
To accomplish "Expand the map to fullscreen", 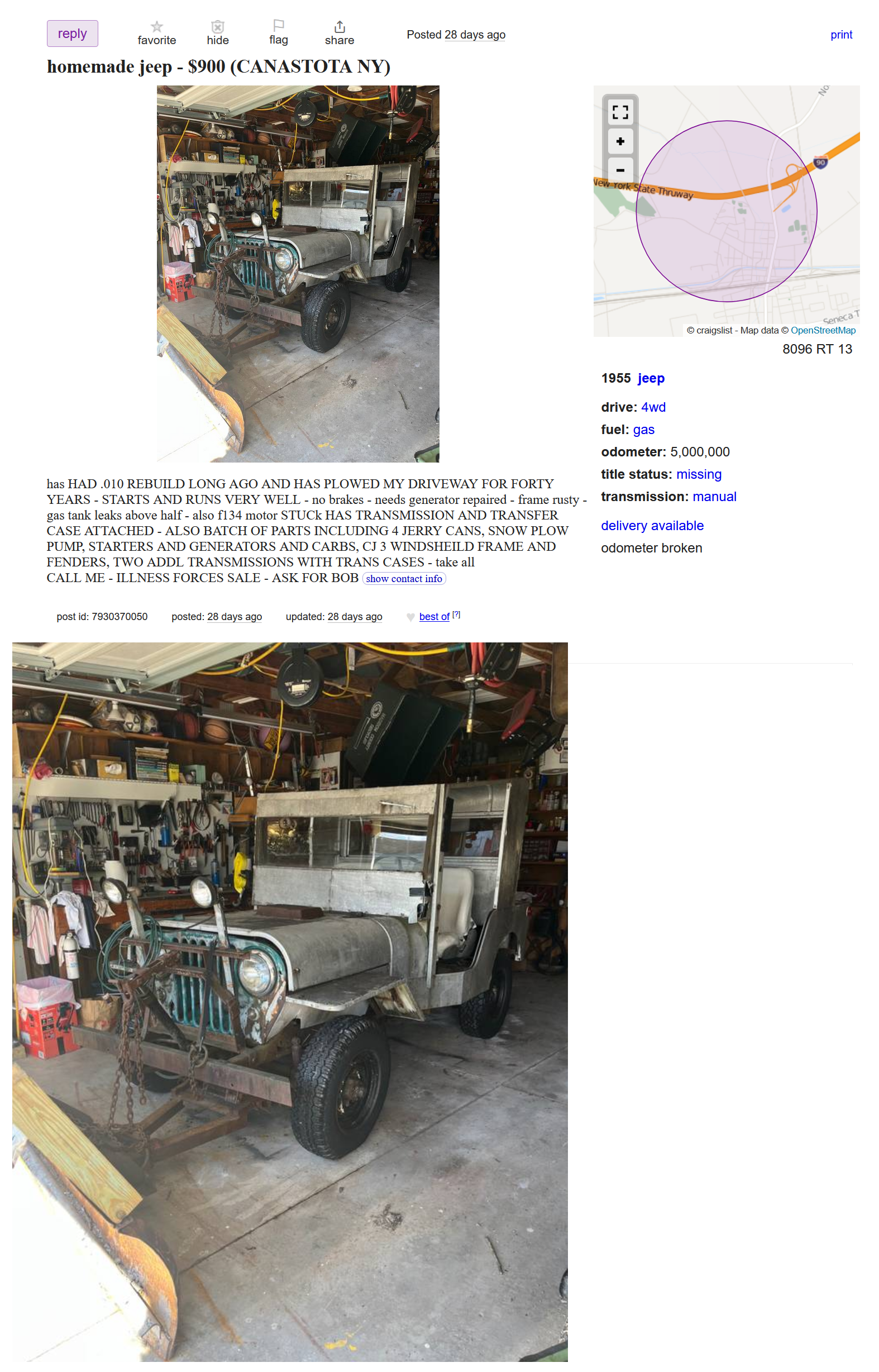I will (620, 112).
